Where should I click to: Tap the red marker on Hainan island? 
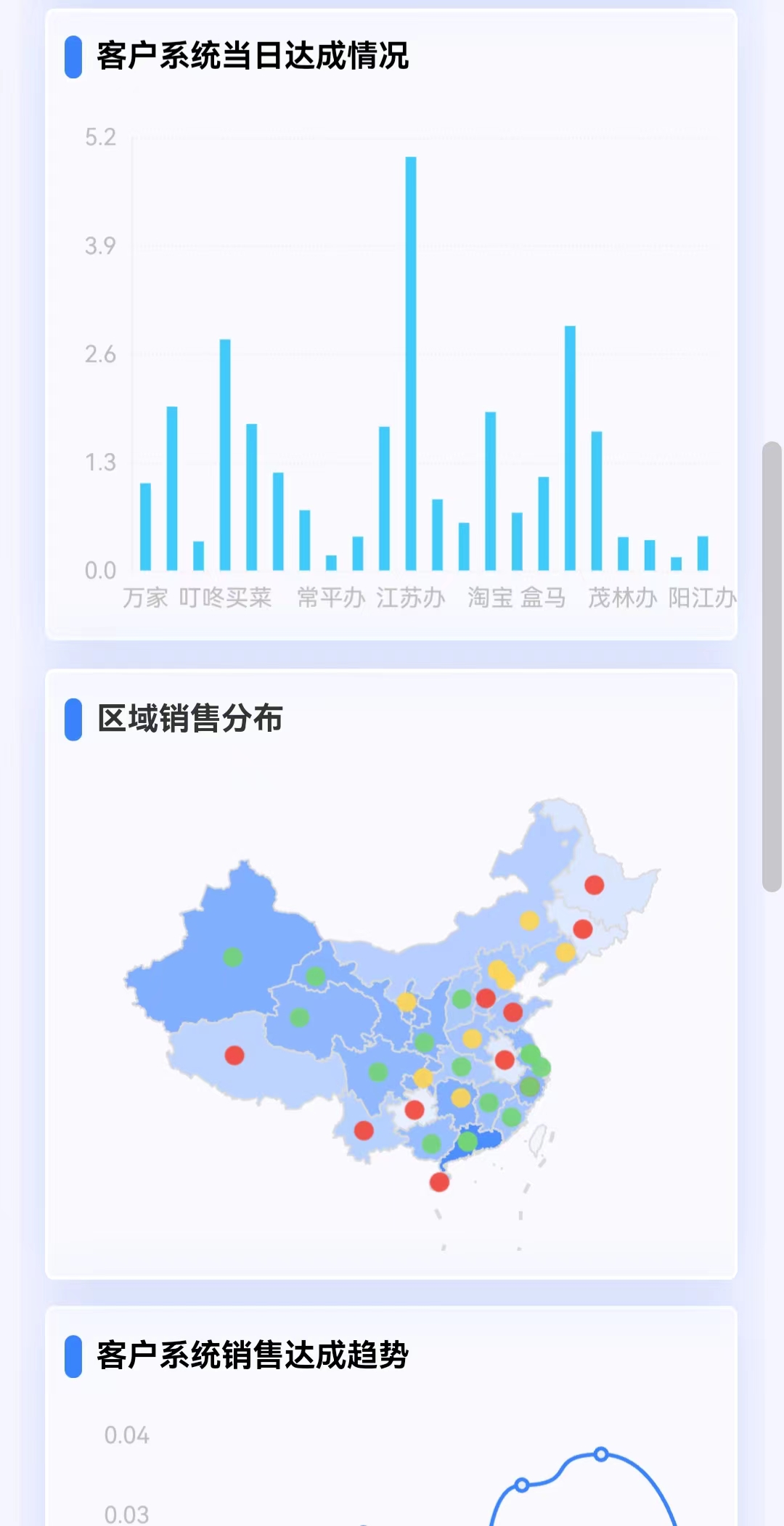click(439, 1182)
